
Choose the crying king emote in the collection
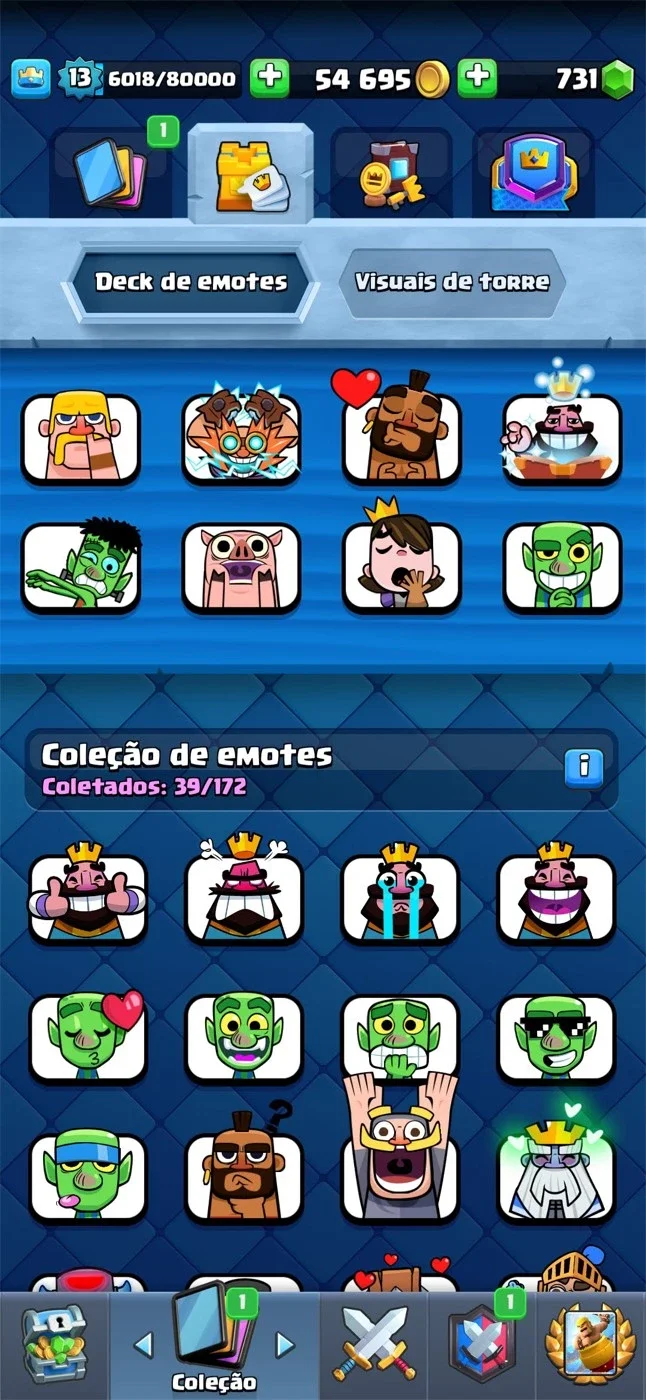pos(400,893)
